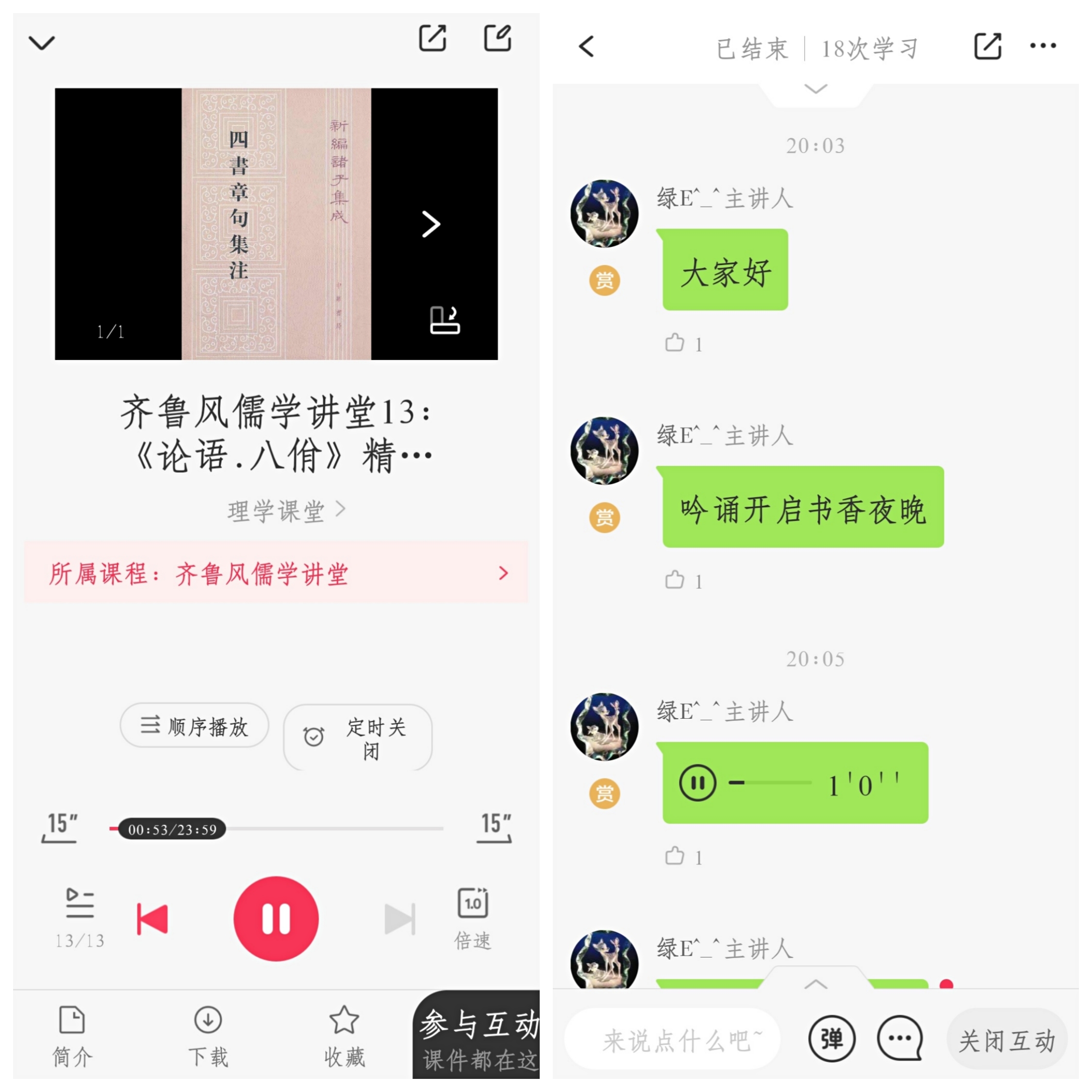This screenshot has height=1092, width=1092.
Task: Open the 理学课堂 channel link
Action: pos(285,511)
